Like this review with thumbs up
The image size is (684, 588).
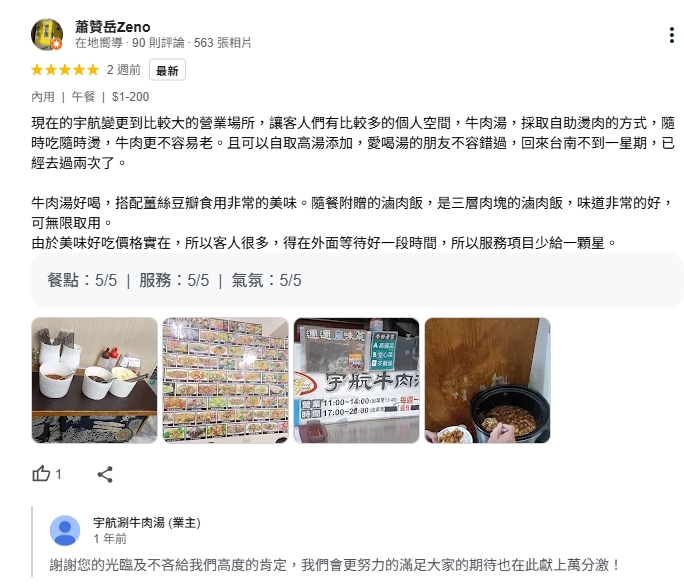click(x=41, y=474)
